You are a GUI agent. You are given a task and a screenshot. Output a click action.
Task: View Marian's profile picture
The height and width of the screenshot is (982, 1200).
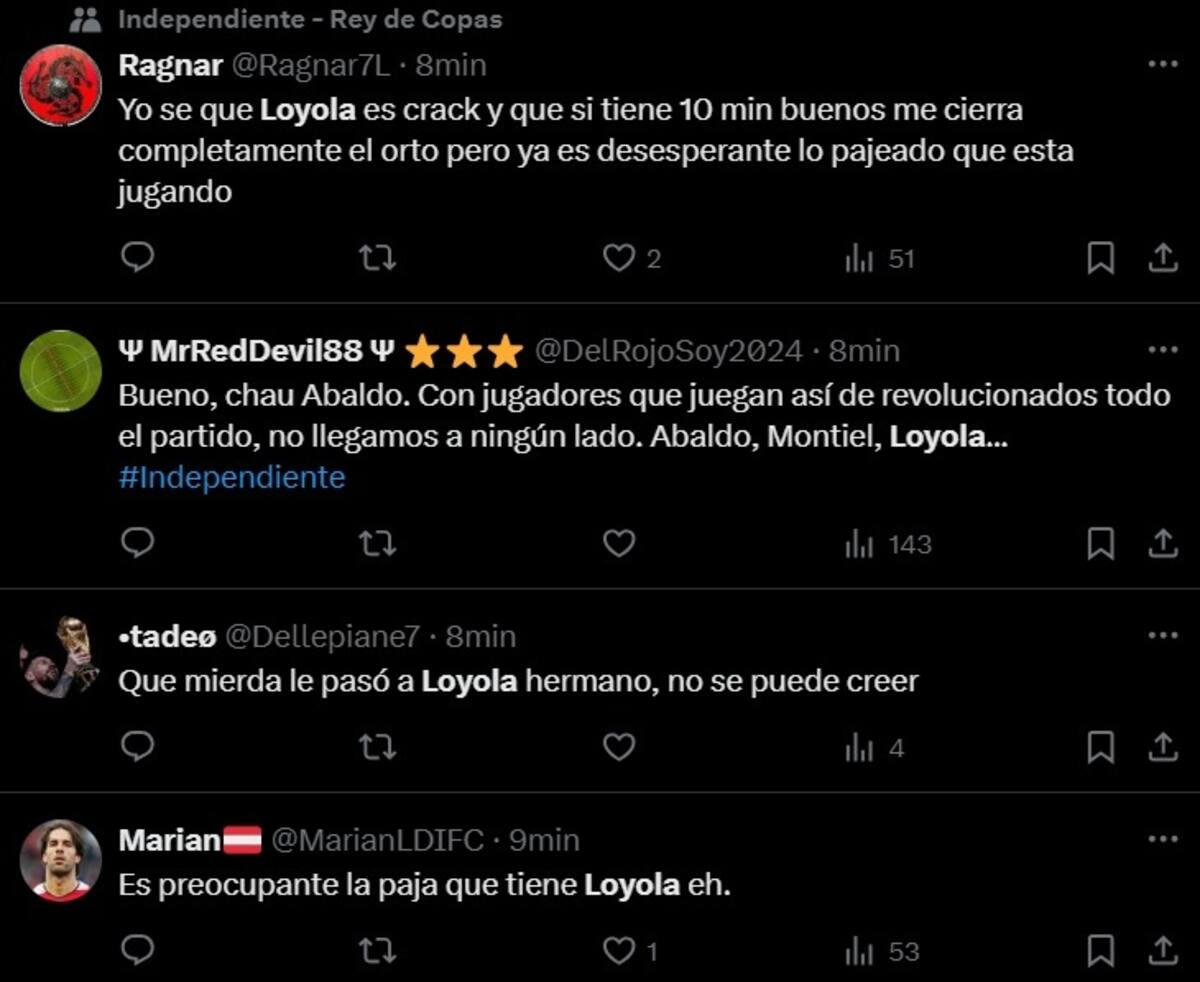[x=60, y=860]
